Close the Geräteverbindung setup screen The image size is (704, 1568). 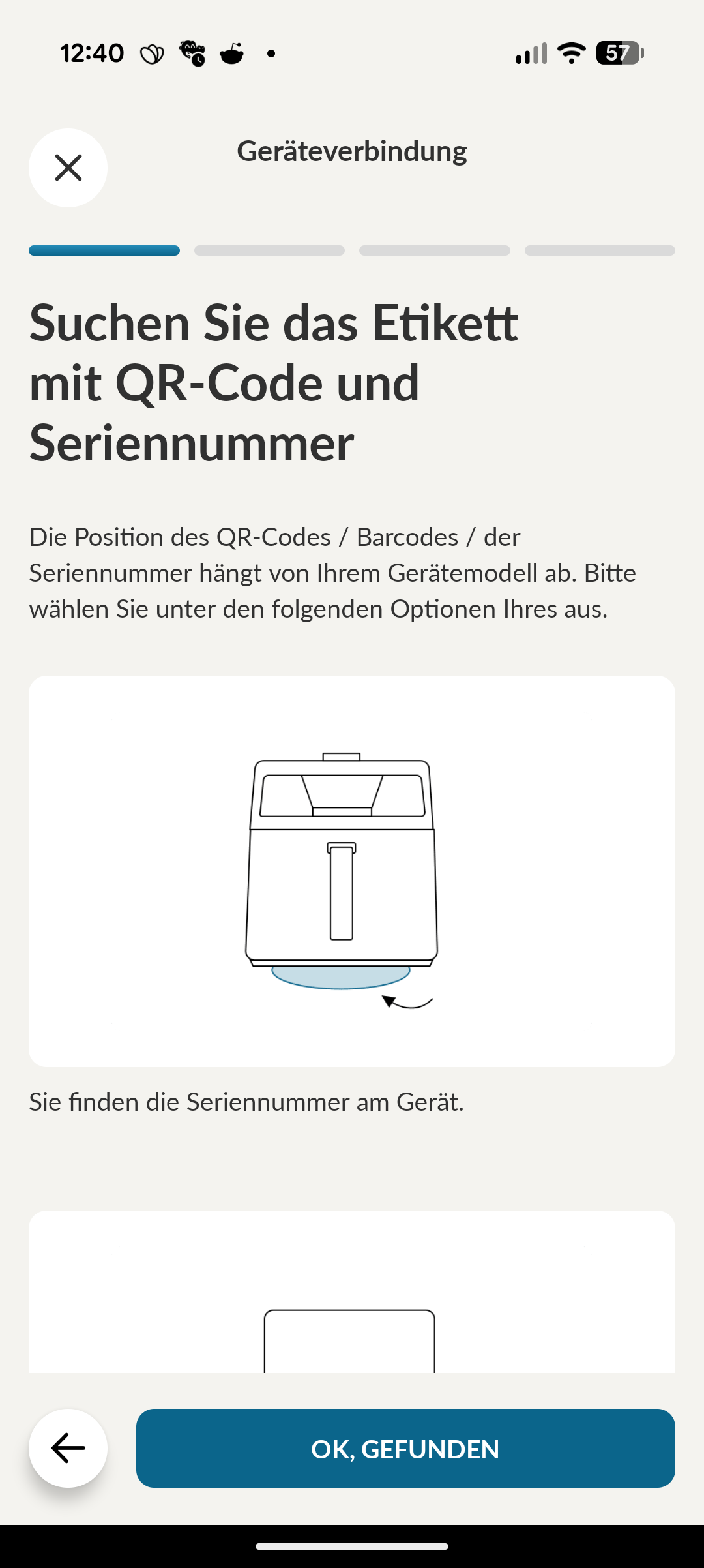(68, 168)
